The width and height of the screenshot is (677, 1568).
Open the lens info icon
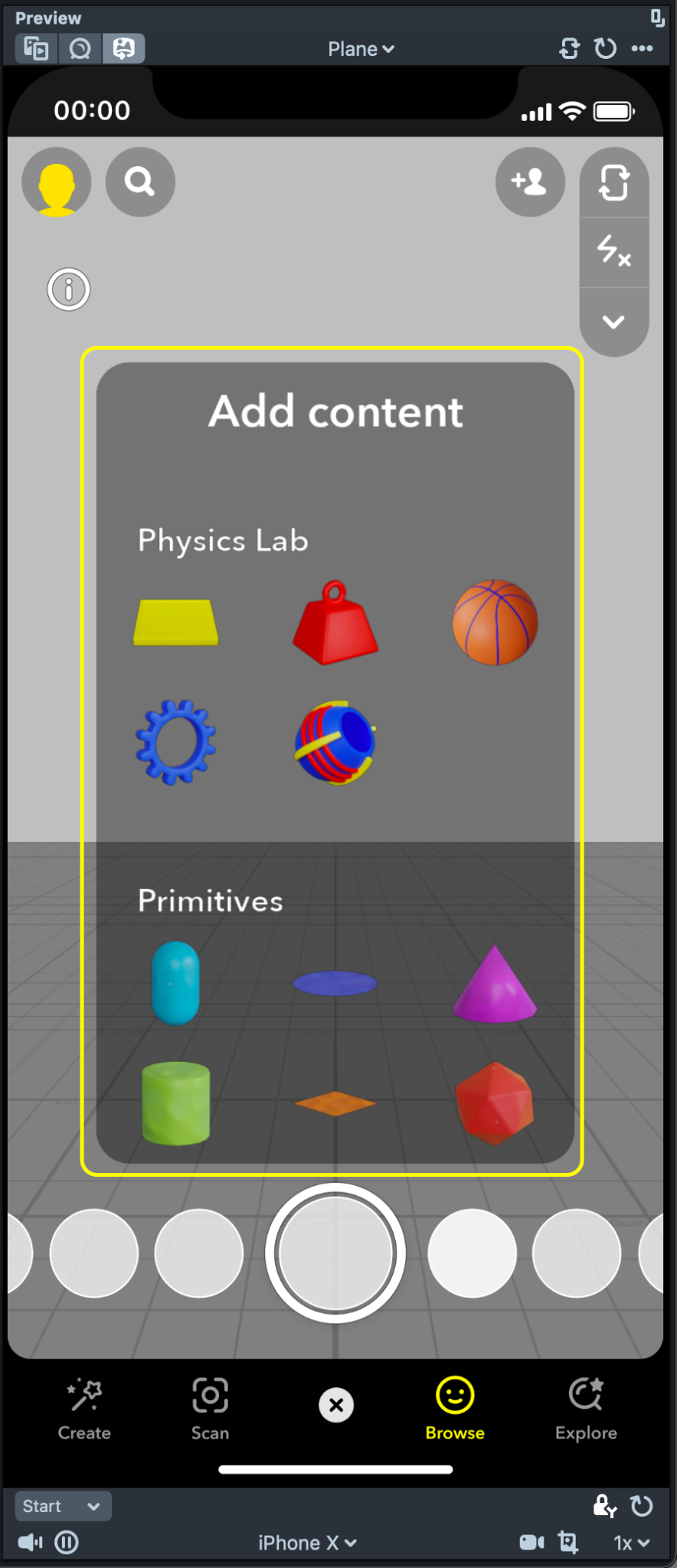(69, 289)
